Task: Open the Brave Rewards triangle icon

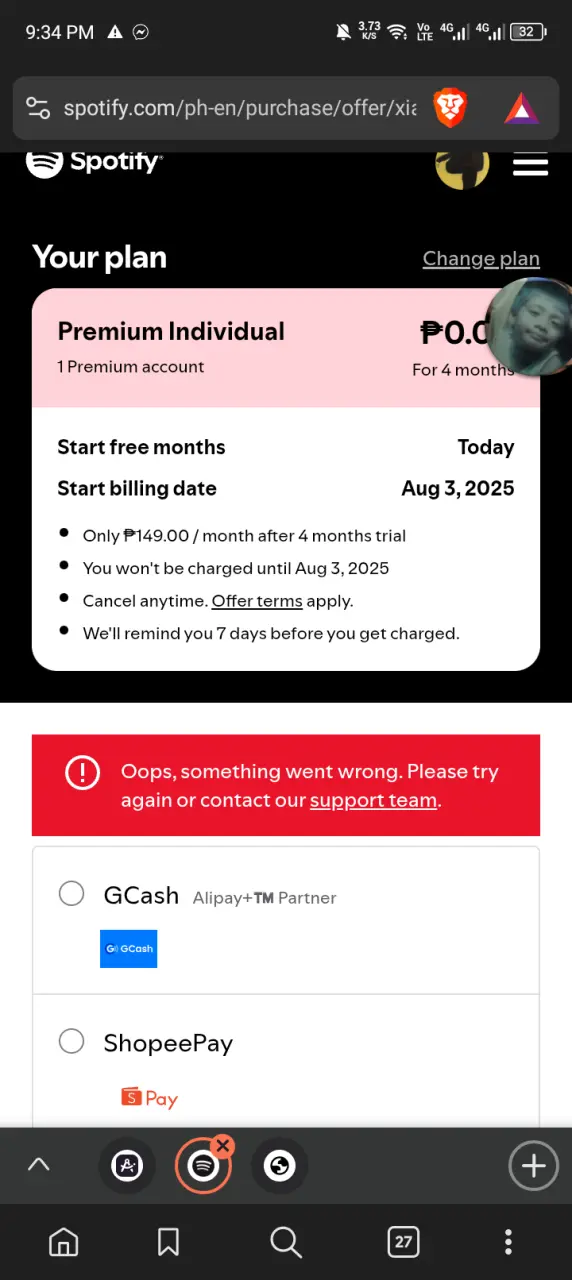Action: 520,108
